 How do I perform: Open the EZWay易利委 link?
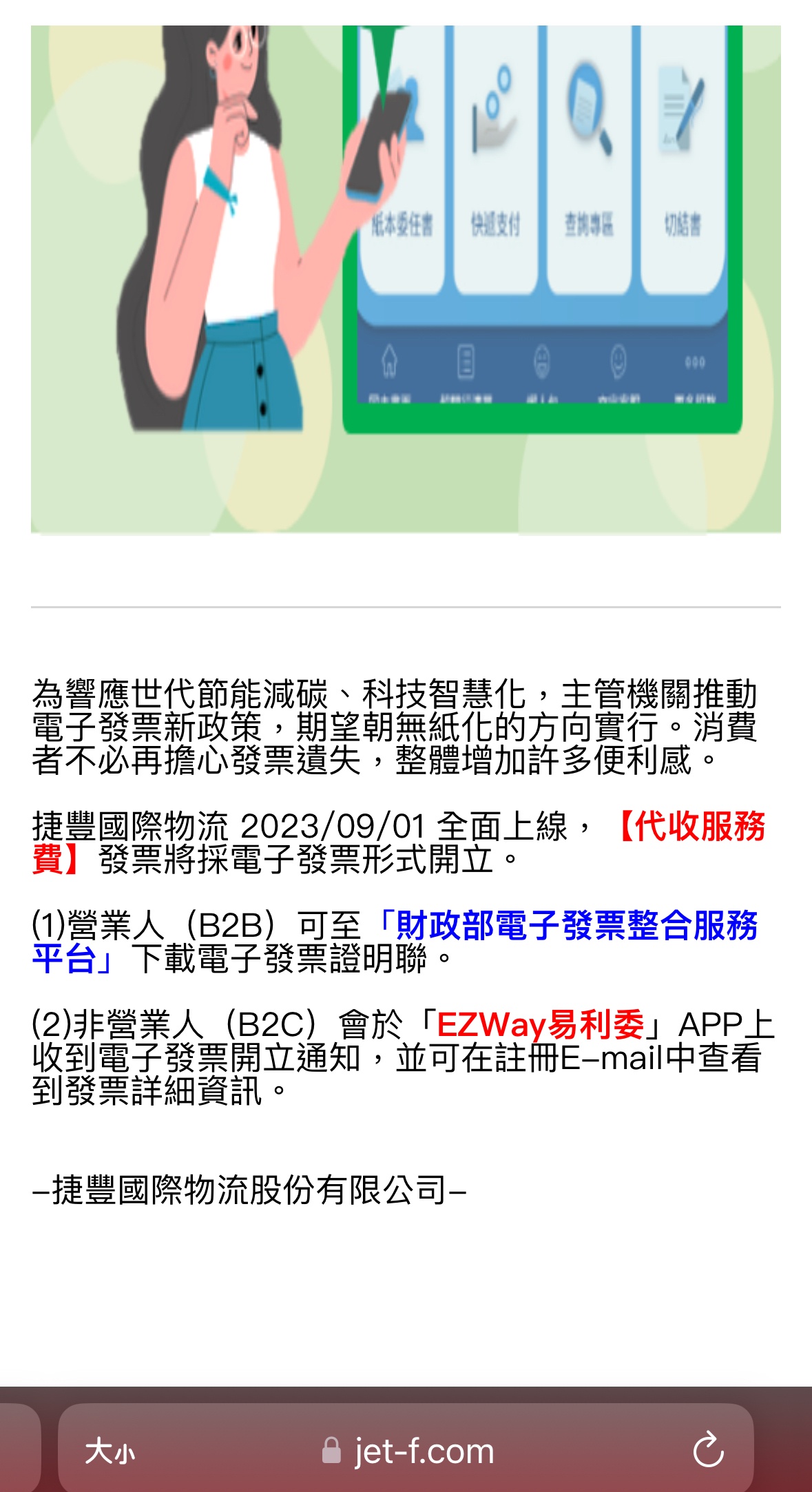541,1025
